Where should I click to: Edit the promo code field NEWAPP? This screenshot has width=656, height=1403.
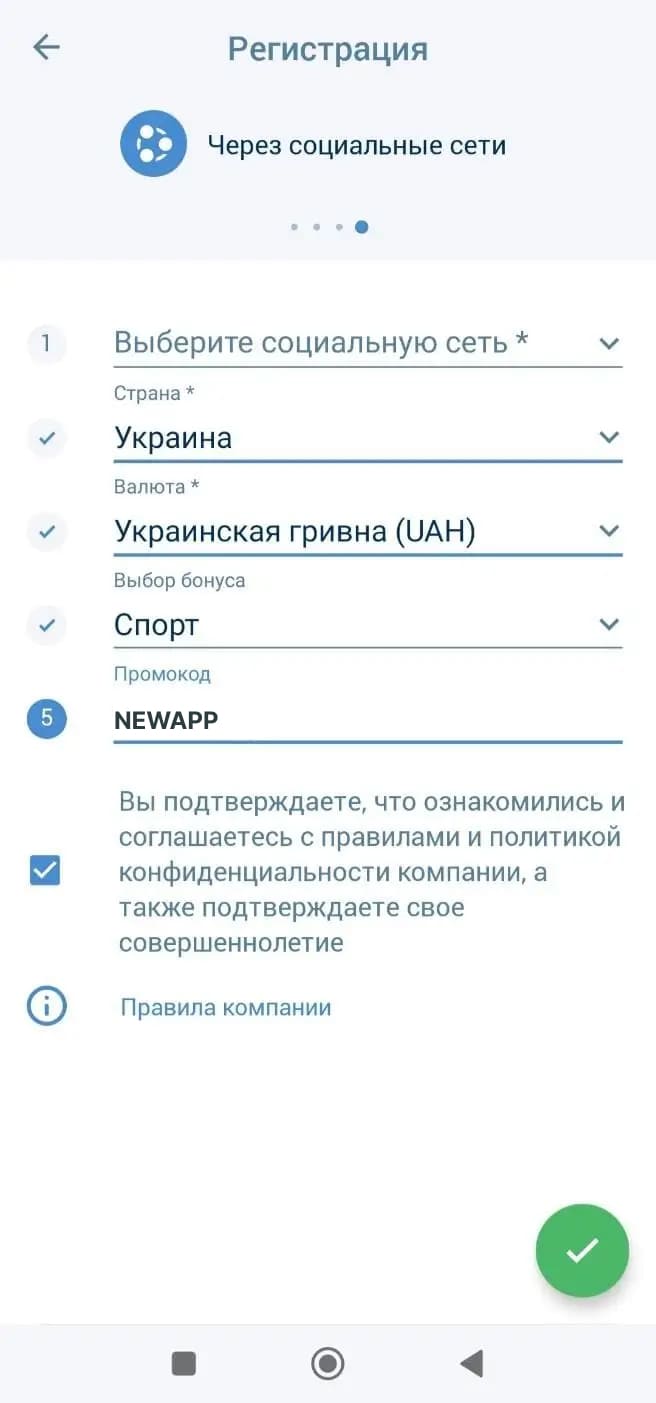368,720
